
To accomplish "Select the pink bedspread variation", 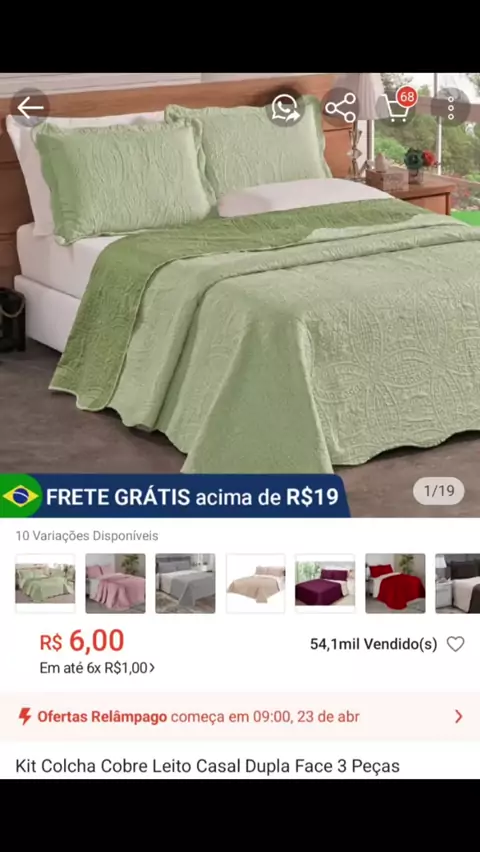I will click(115, 583).
